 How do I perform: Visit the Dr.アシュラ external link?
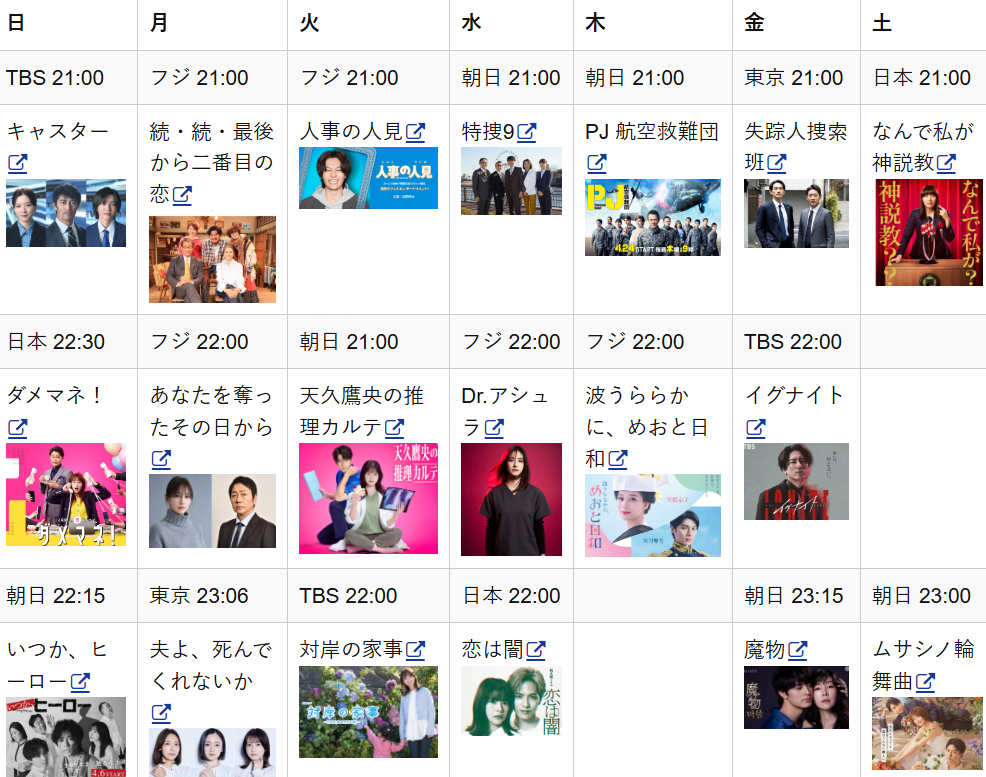494,427
